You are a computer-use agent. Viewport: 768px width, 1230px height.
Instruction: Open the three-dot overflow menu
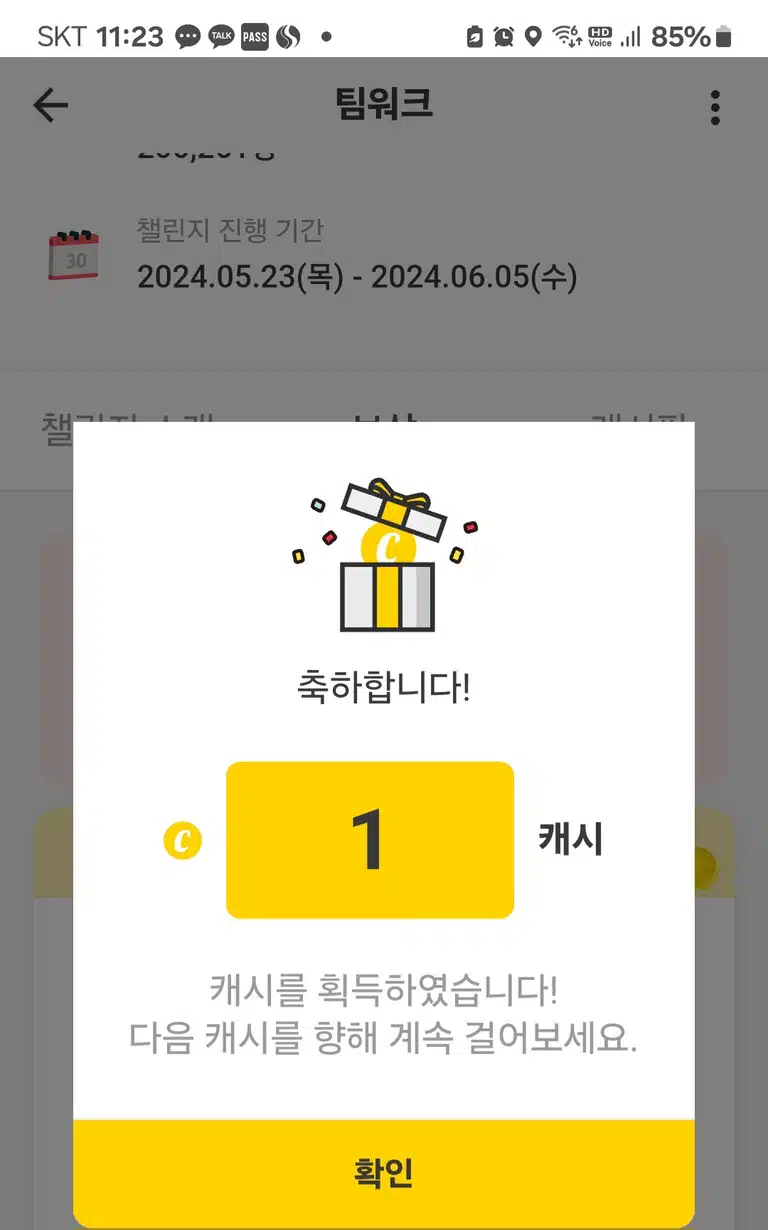coord(715,107)
